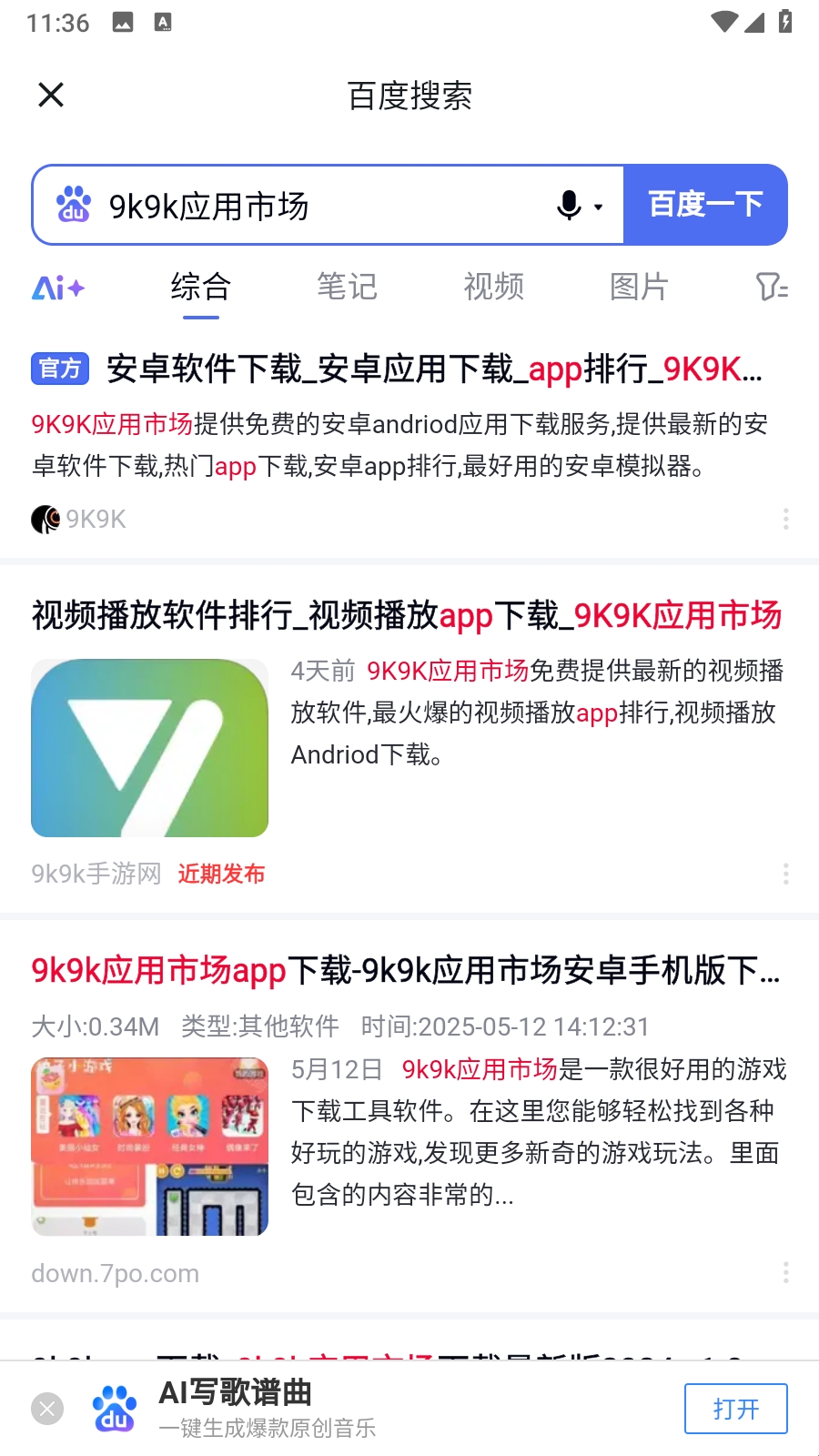Select the 综合 tab
819x1456 pixels.
coord(200,288)
